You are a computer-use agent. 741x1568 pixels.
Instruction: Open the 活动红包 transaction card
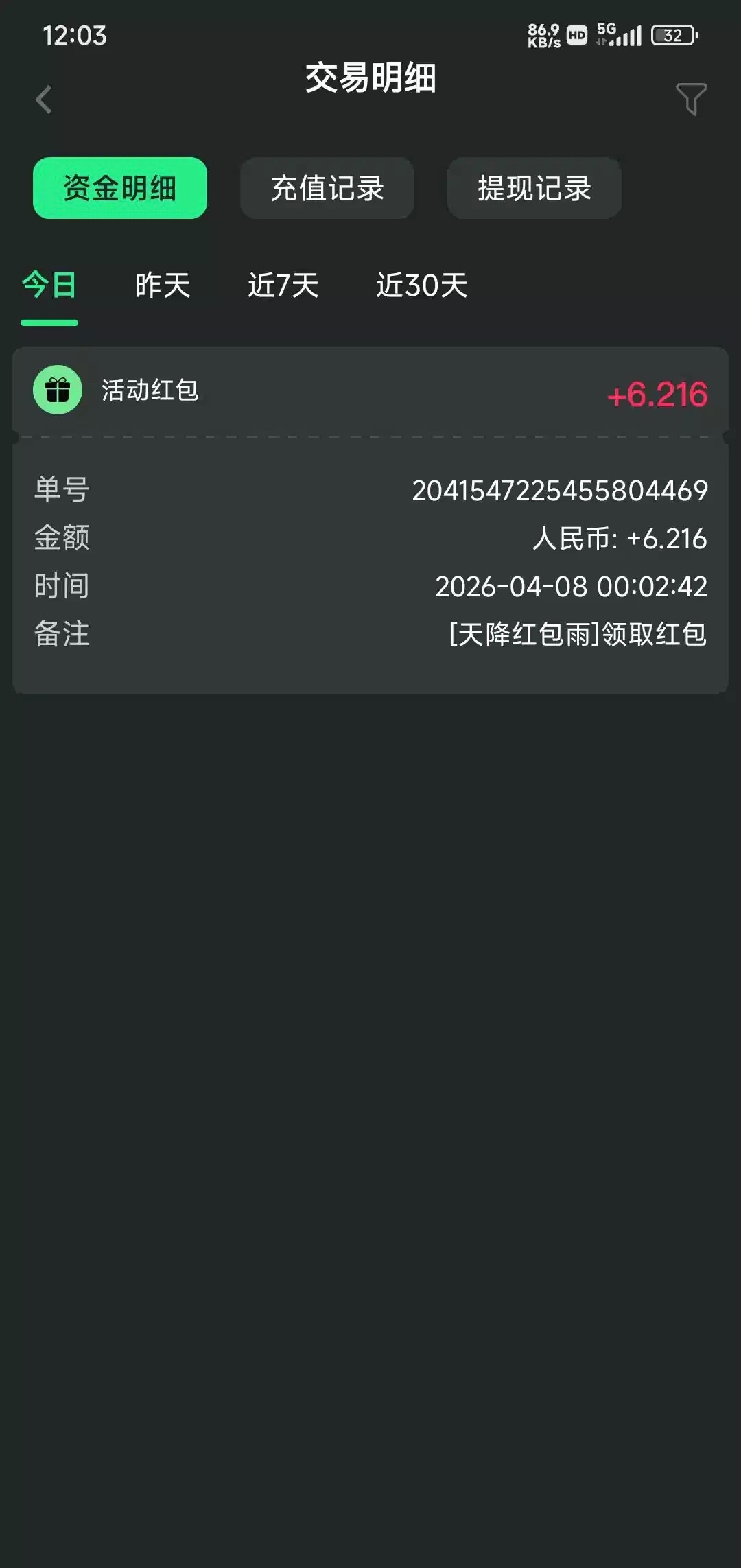[x=370, y=391]
